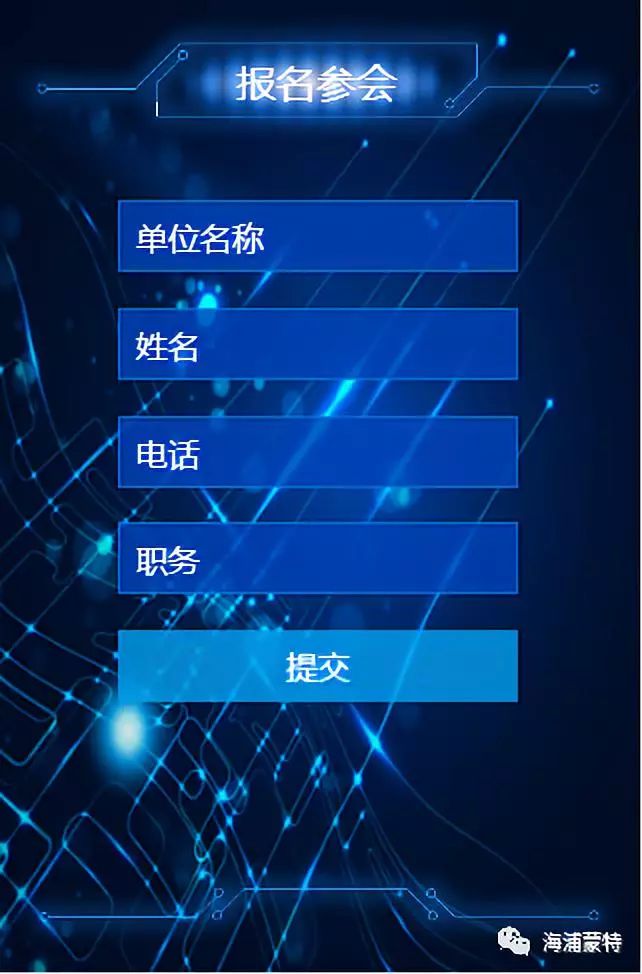
Task: Tap the 单位名称 field
Action: pyautogui.click(x=317, y=237)
